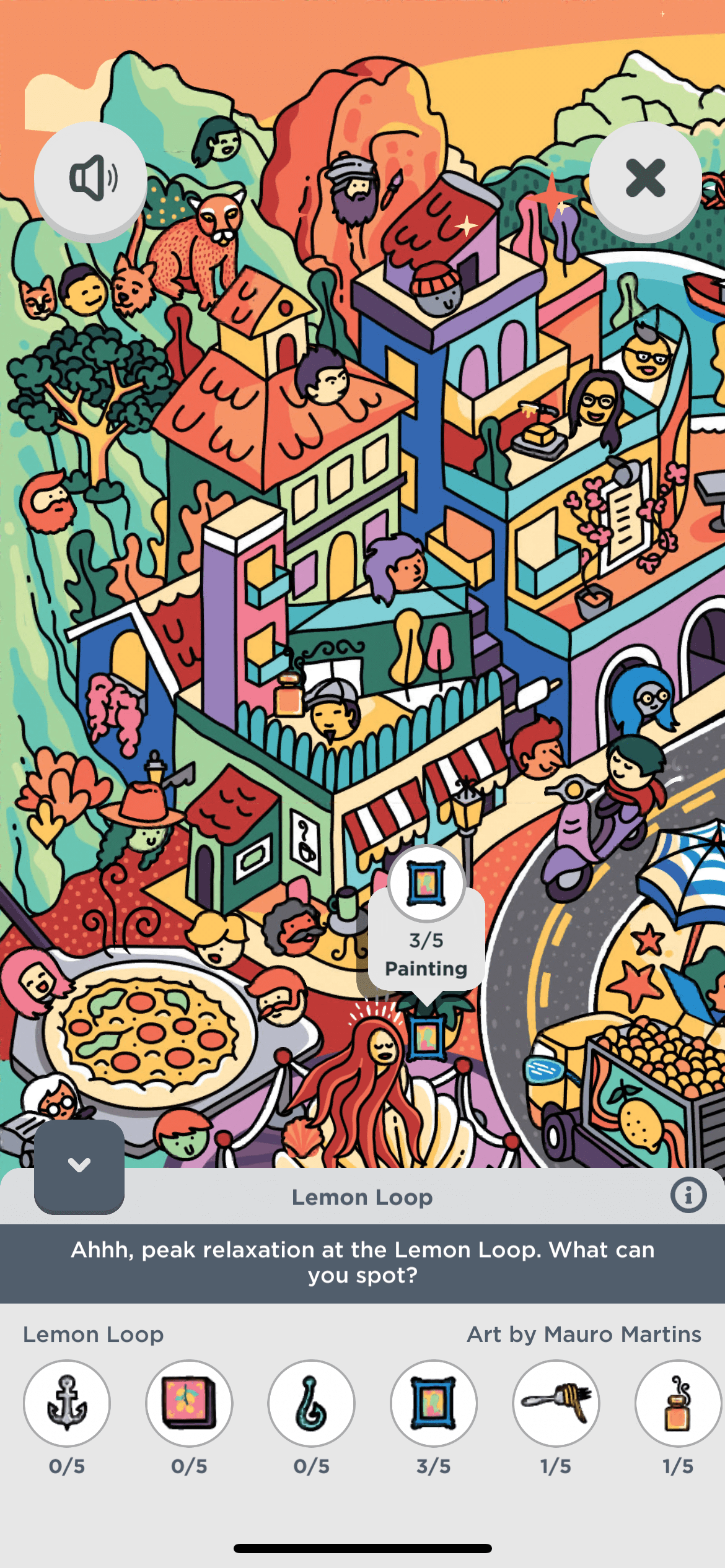Close the Lemon Loop puzzle
Screen dimensions: 725x1568
[x=645, y=178]
